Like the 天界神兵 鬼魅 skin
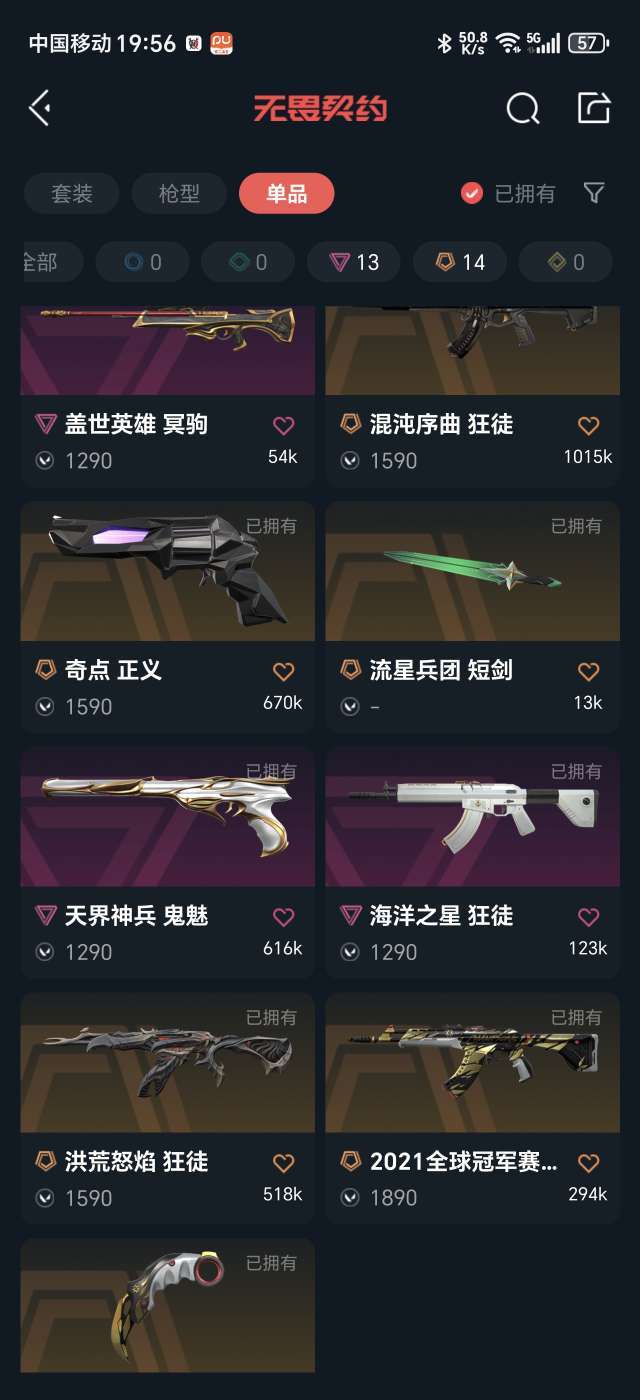 tap(284, 916)
